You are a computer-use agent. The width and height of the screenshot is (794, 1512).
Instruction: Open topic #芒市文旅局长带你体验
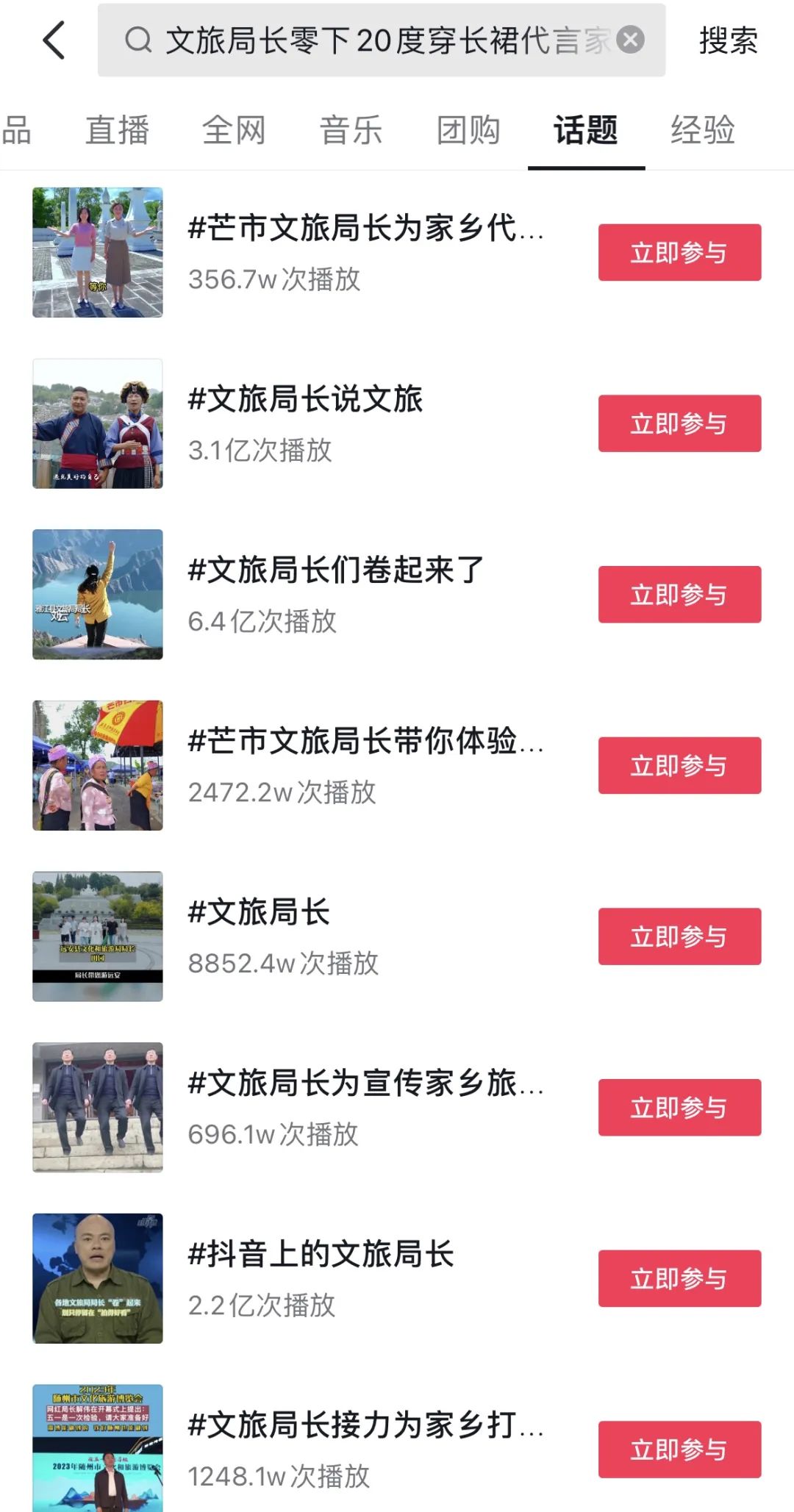[365, 741]
